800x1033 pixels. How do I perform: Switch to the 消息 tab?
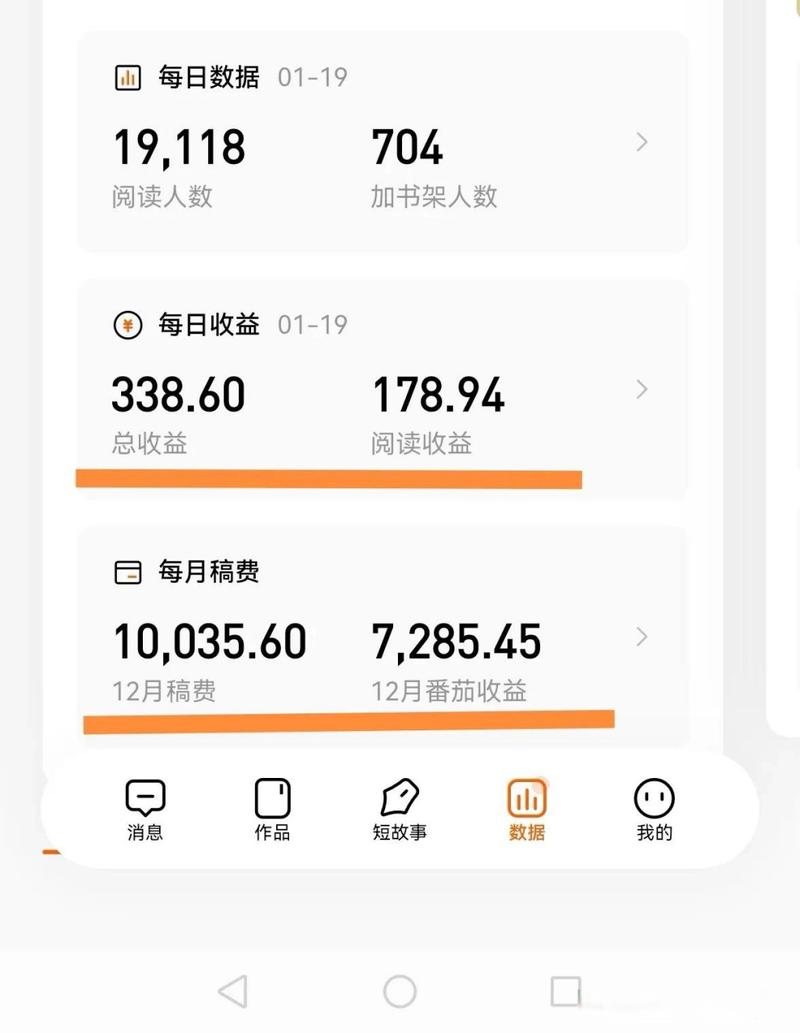(145, 810)
